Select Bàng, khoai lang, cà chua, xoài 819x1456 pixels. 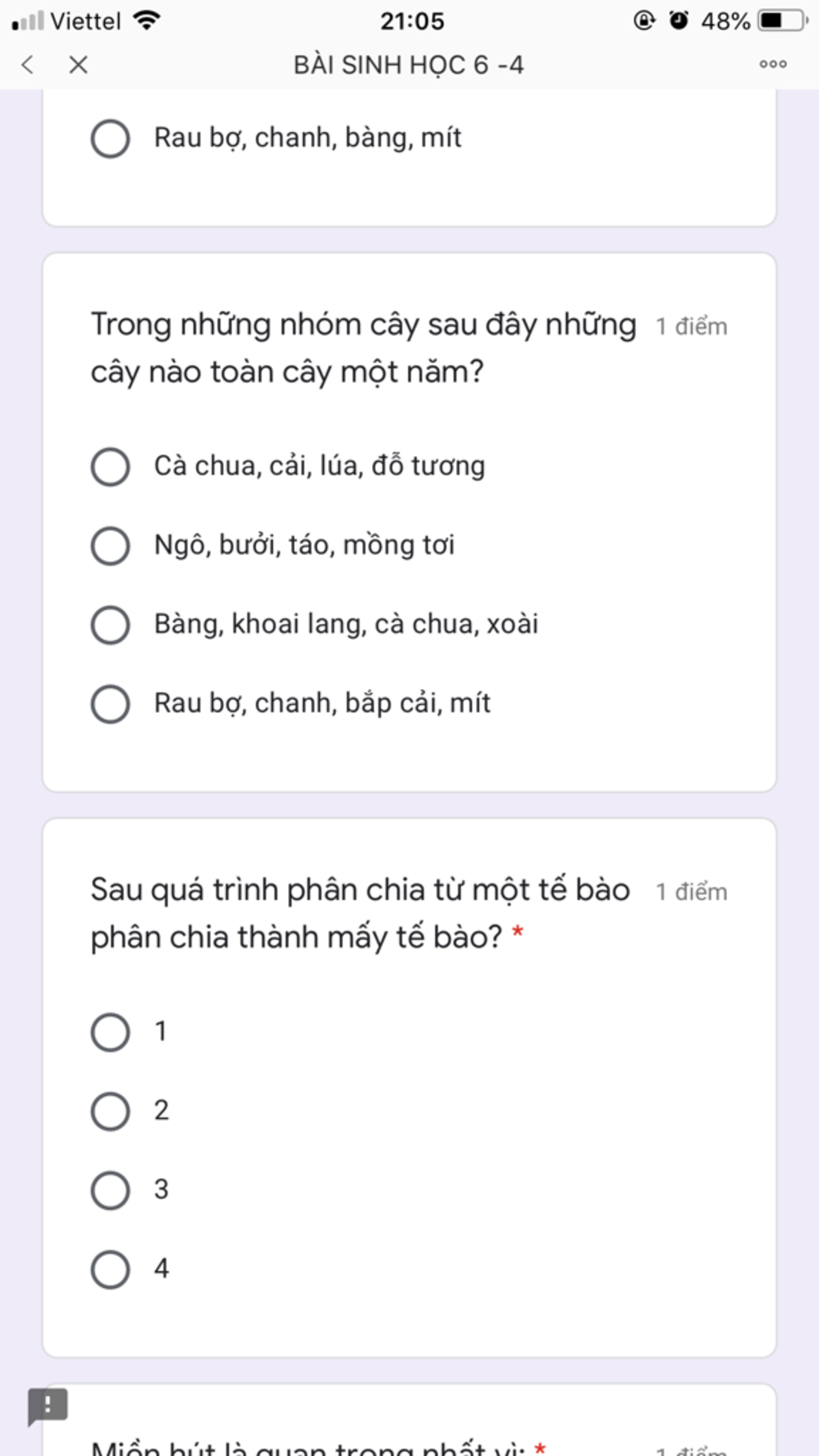(110, 625)
